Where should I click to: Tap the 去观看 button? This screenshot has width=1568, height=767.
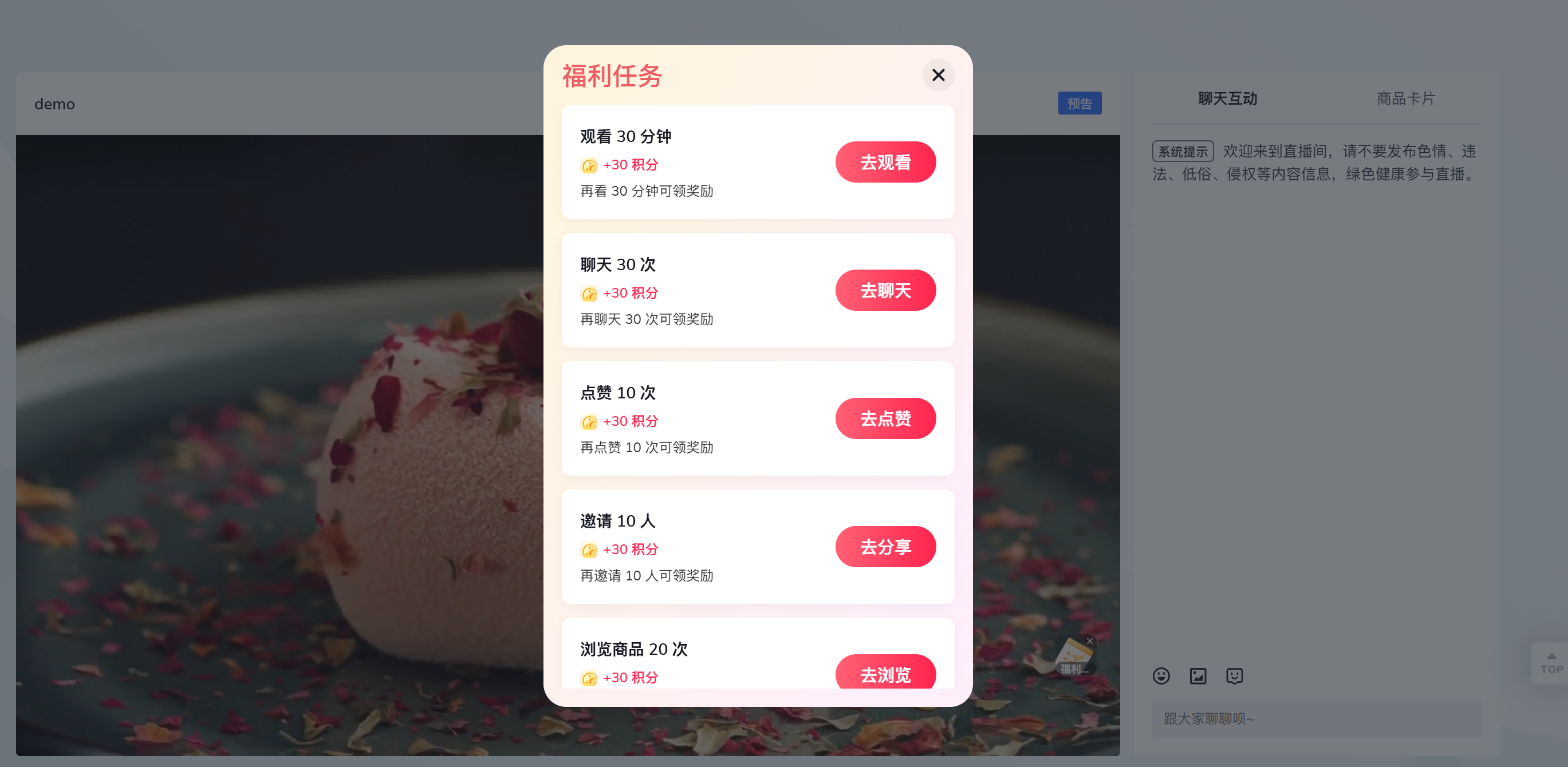point(885,163)
